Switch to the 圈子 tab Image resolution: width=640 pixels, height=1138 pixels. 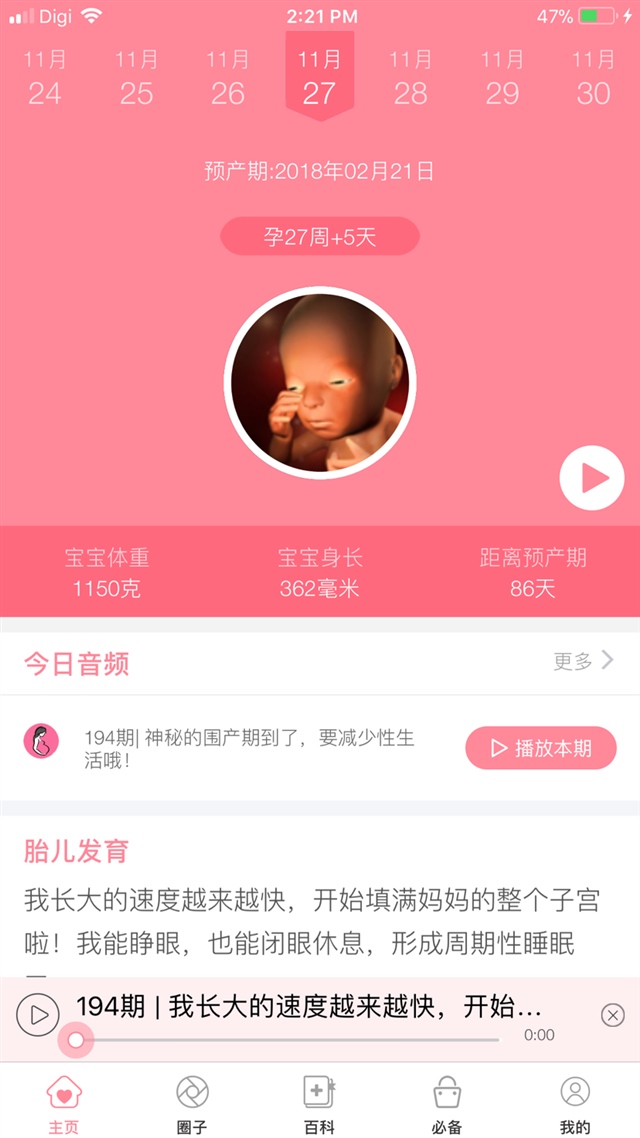point(192,1104)
